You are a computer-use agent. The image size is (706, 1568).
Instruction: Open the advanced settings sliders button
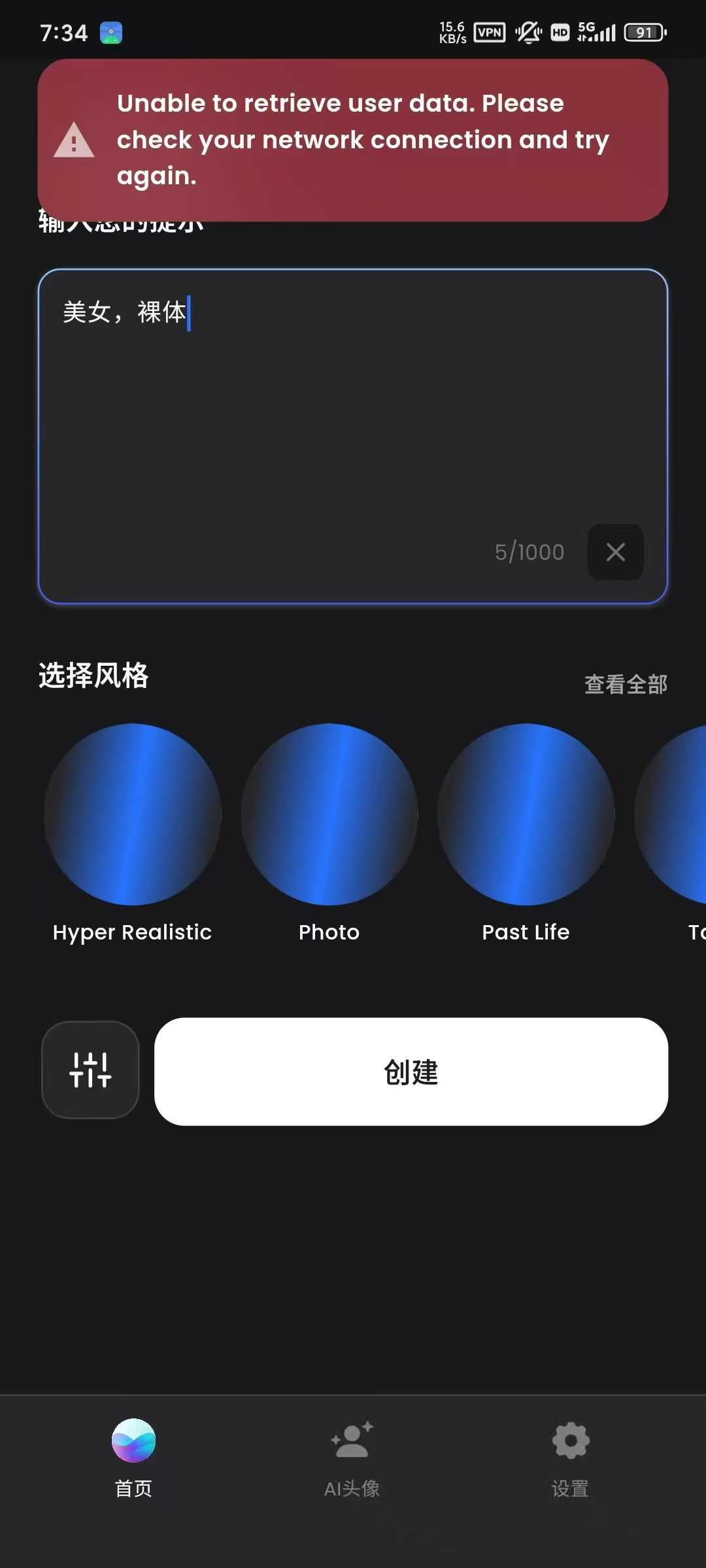tap(90, 1070)
